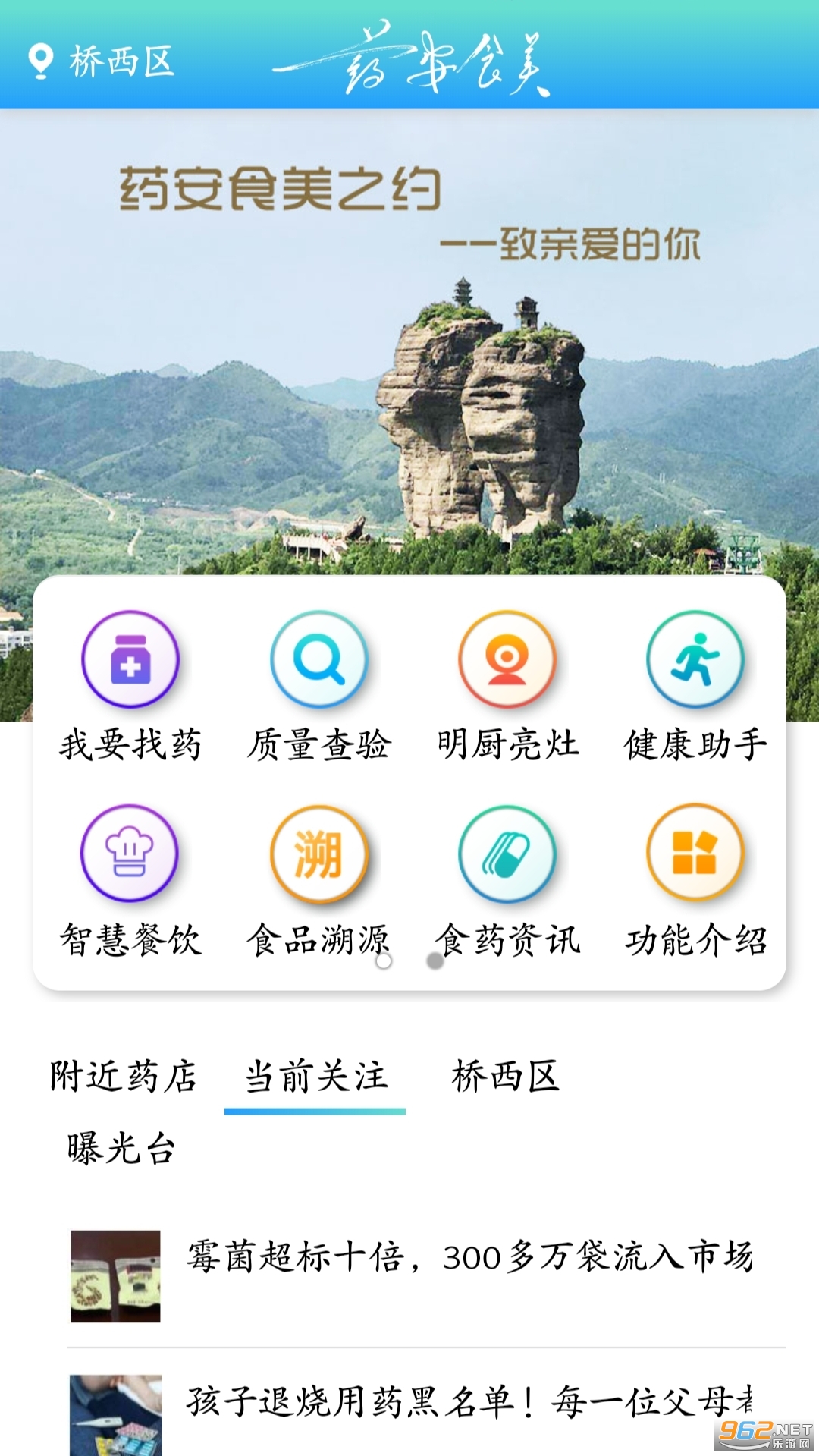Screen dimensions: 819x1456
Task: Open 健康助手 health assistant
Action: coord(695,687)
